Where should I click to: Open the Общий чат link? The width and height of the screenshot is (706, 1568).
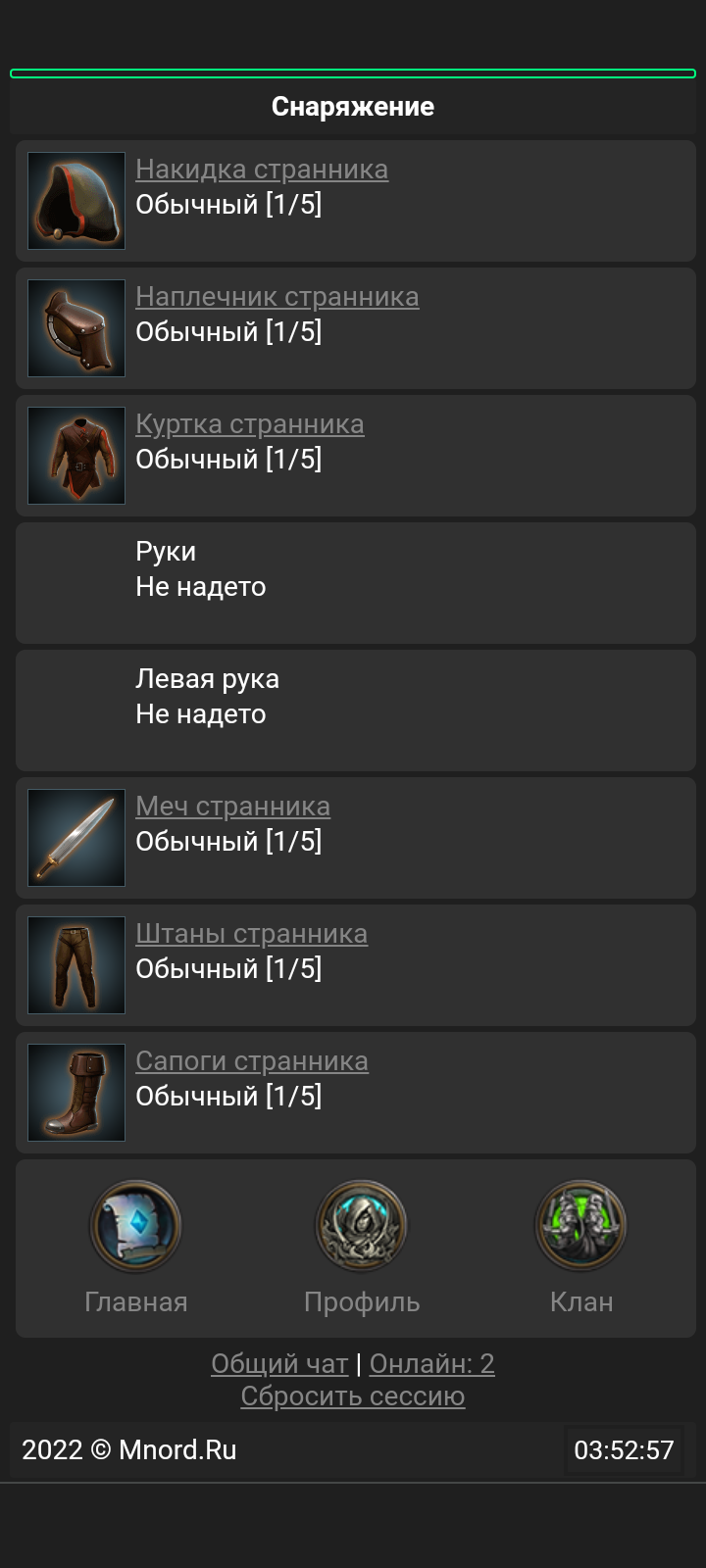pos(279,1363)
